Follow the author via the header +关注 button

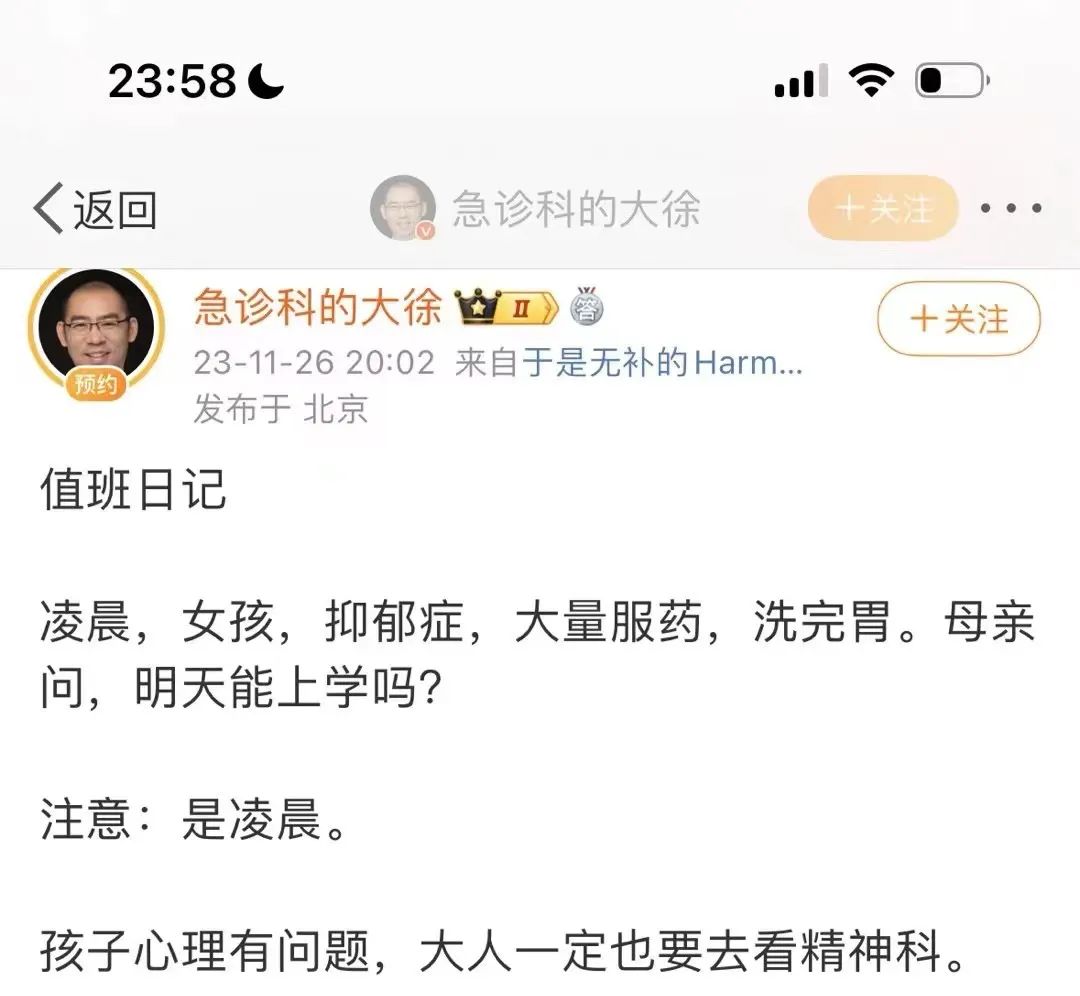pos(883,208)
